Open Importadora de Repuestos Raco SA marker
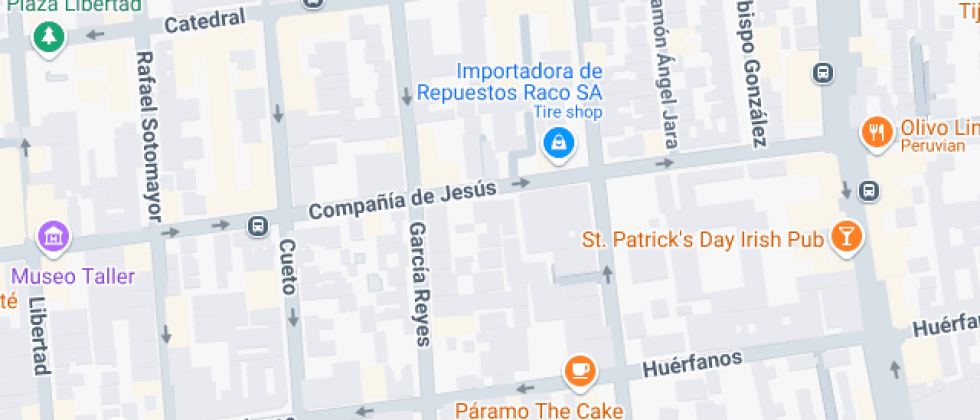980x420 pixels. (558, 143)
